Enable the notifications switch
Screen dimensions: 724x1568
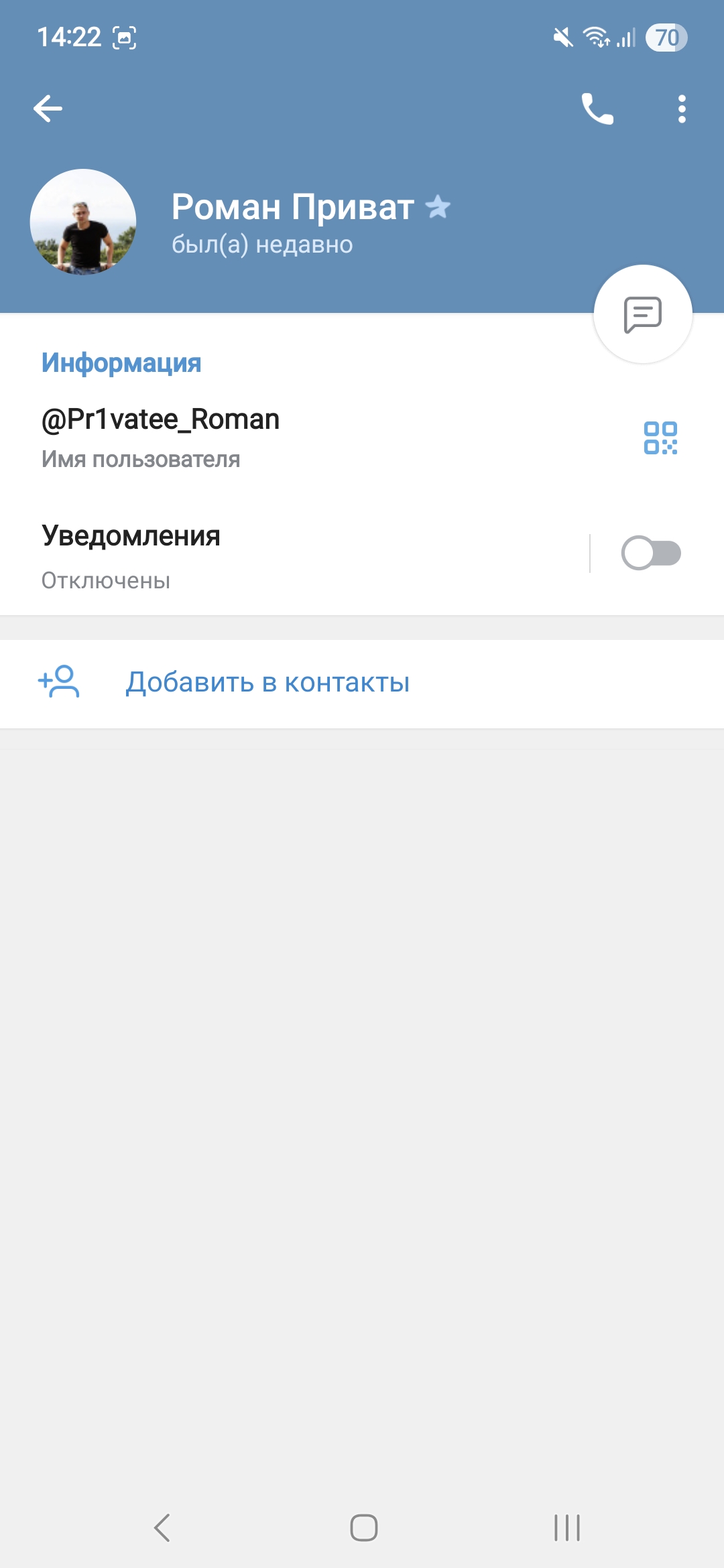click(x=651, y=553)
